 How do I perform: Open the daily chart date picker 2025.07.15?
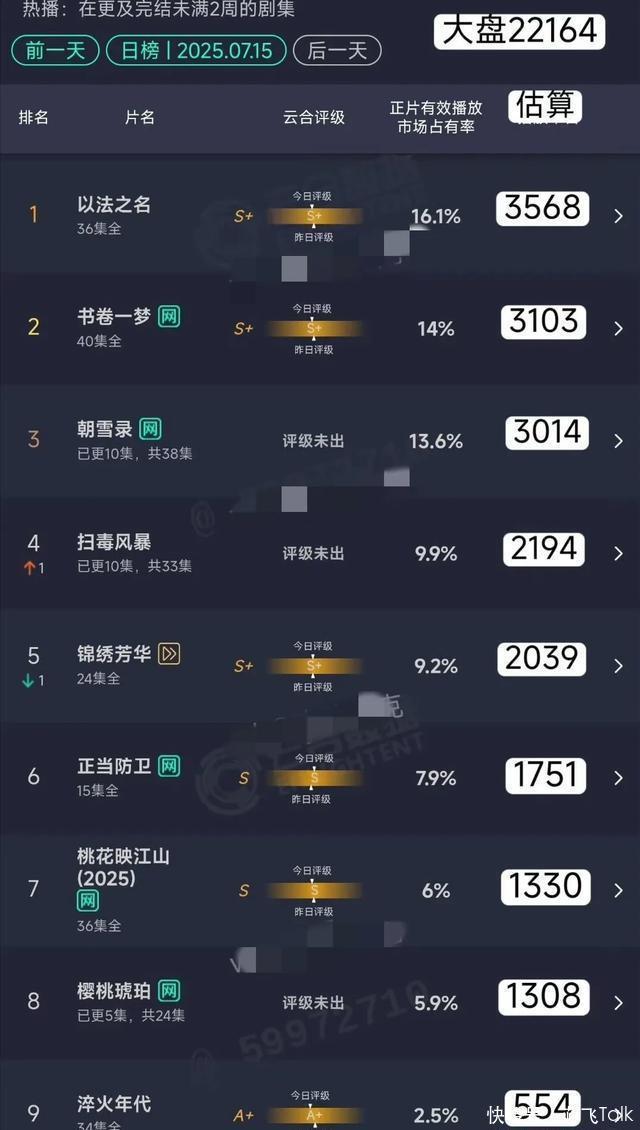196,50
